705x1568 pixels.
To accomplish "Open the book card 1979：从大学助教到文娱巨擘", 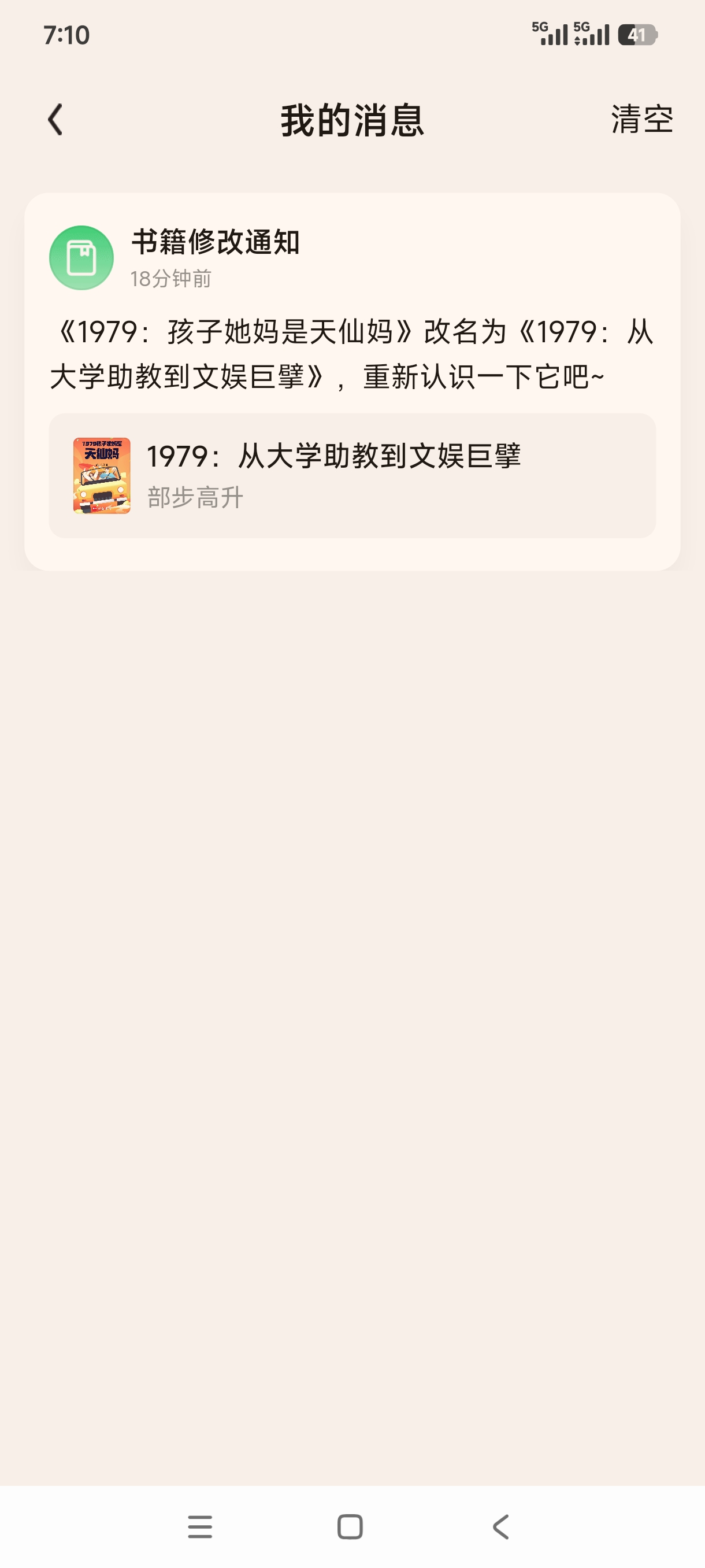I will coord(351,475).
